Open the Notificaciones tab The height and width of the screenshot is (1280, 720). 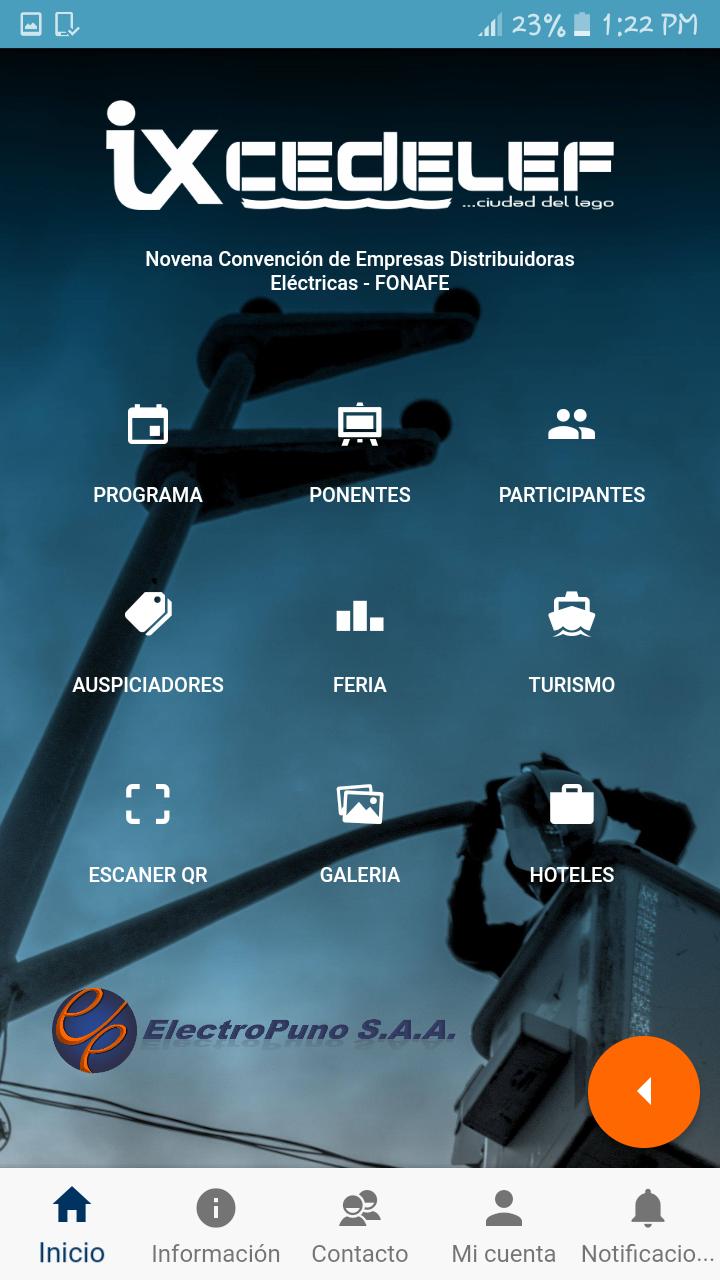(648, 1226)
